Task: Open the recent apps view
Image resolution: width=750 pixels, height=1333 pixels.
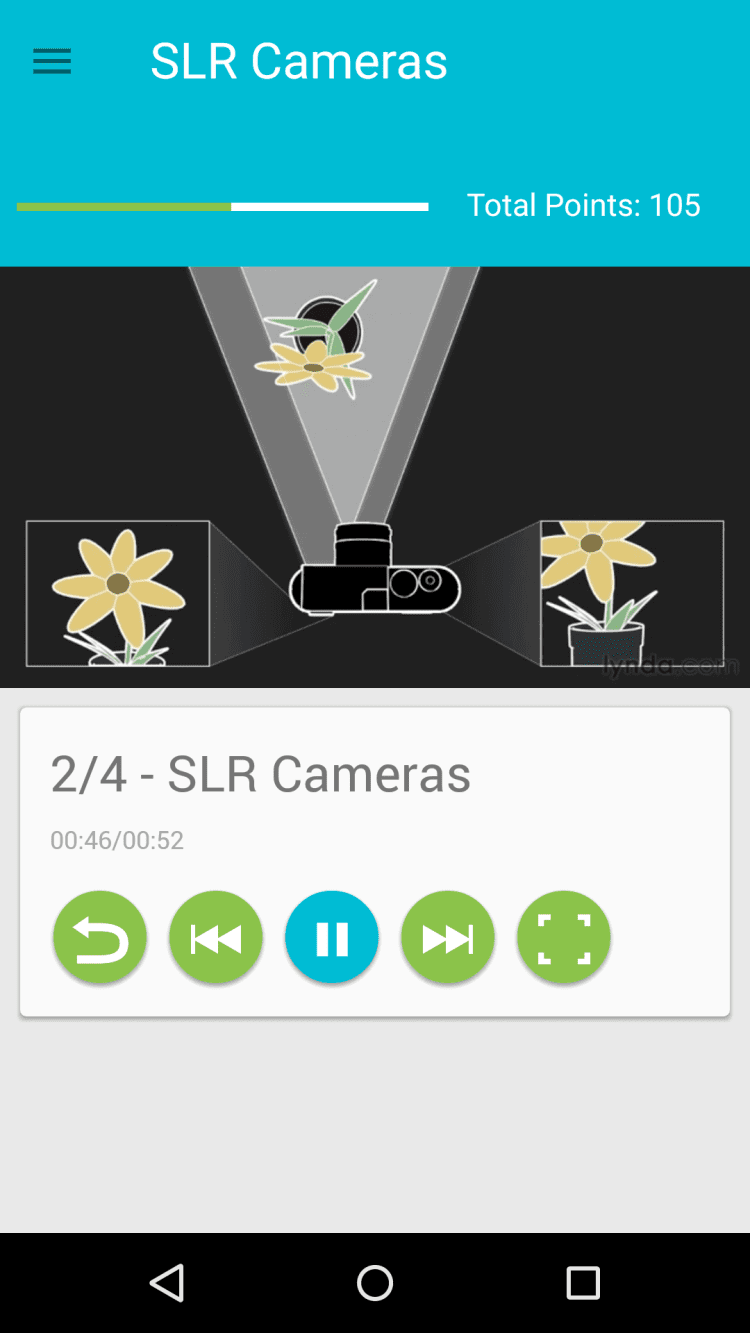Action: click(583, 1282)
